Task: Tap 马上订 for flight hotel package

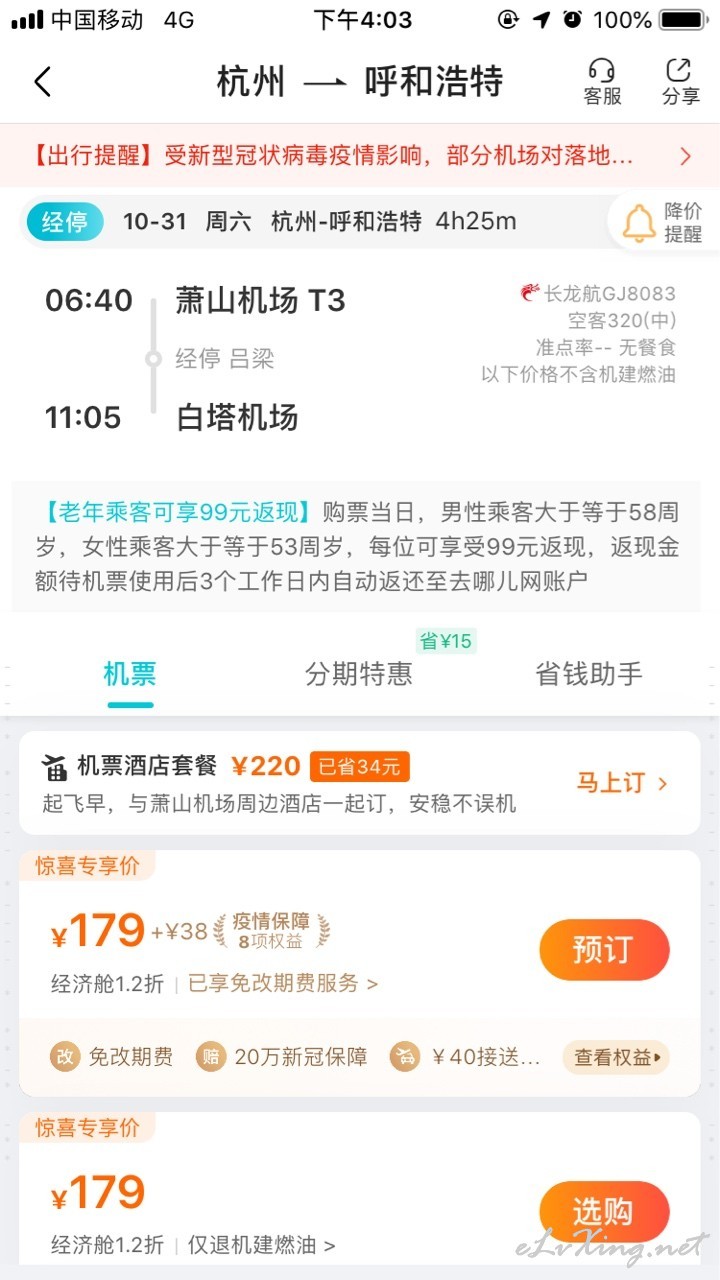Action: point(621,783)
